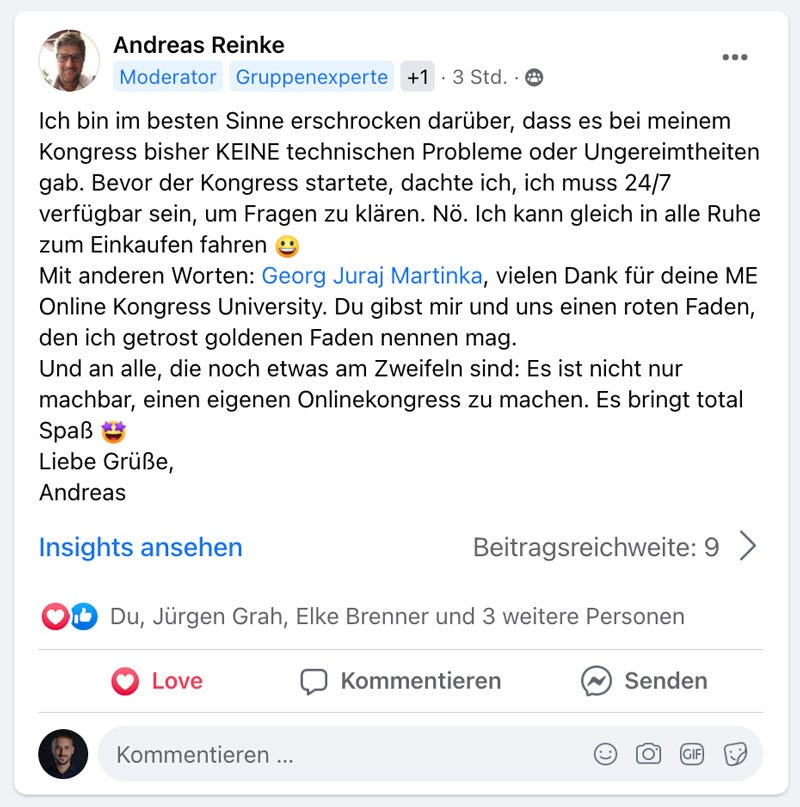Open Andreas Reinke's profile via name
800x807 pixels.
point(198,45)
